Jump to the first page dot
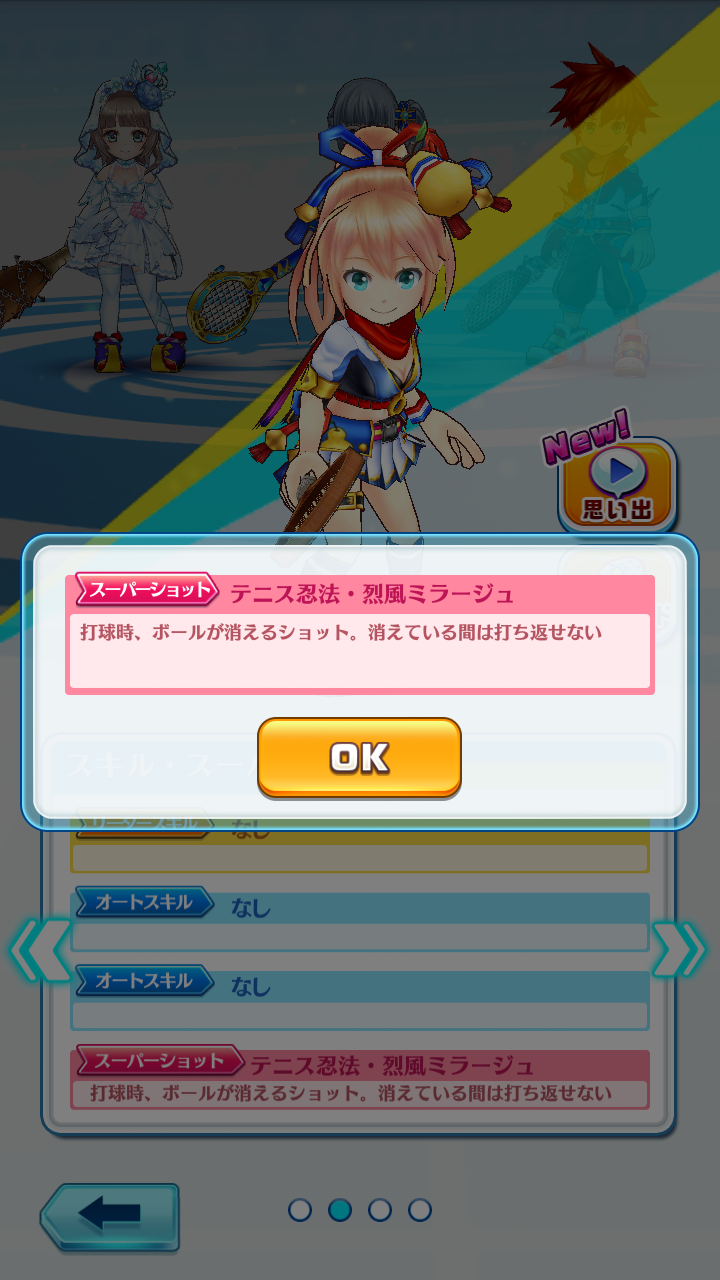Screen dimensions: 720x1280 [x=300, y=1210]
